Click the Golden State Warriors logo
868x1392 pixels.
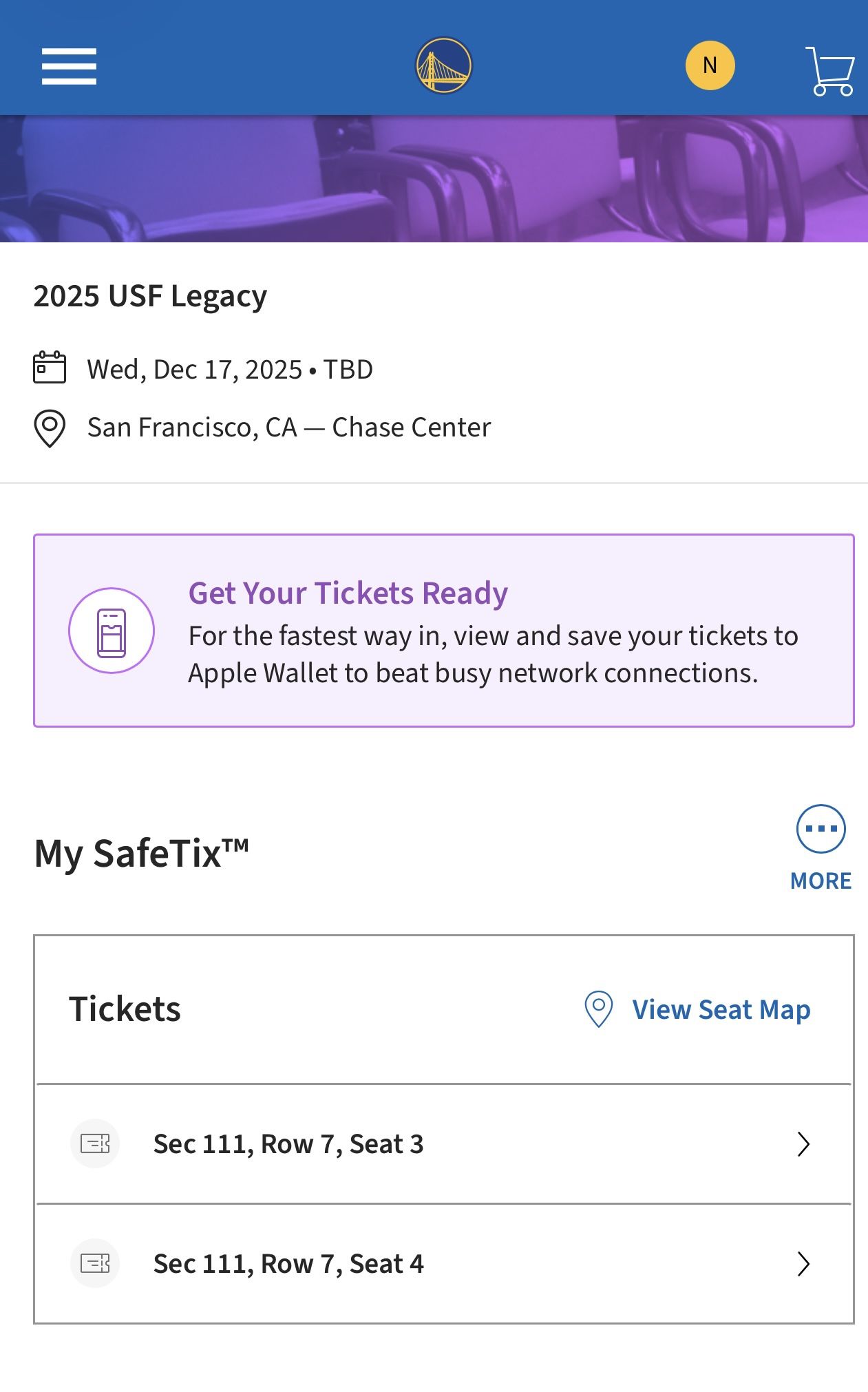pos(444,65)
